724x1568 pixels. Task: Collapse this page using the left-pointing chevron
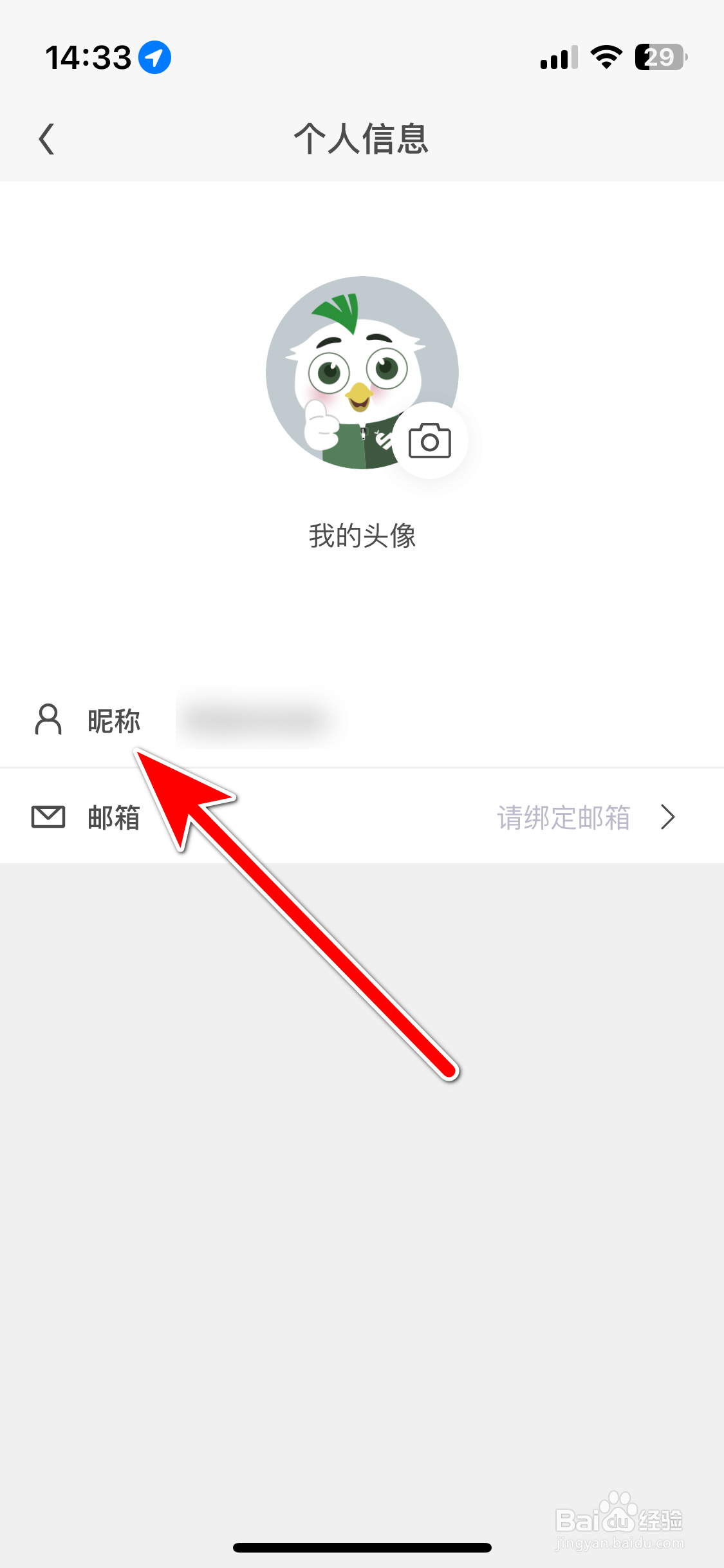(46, 138)
